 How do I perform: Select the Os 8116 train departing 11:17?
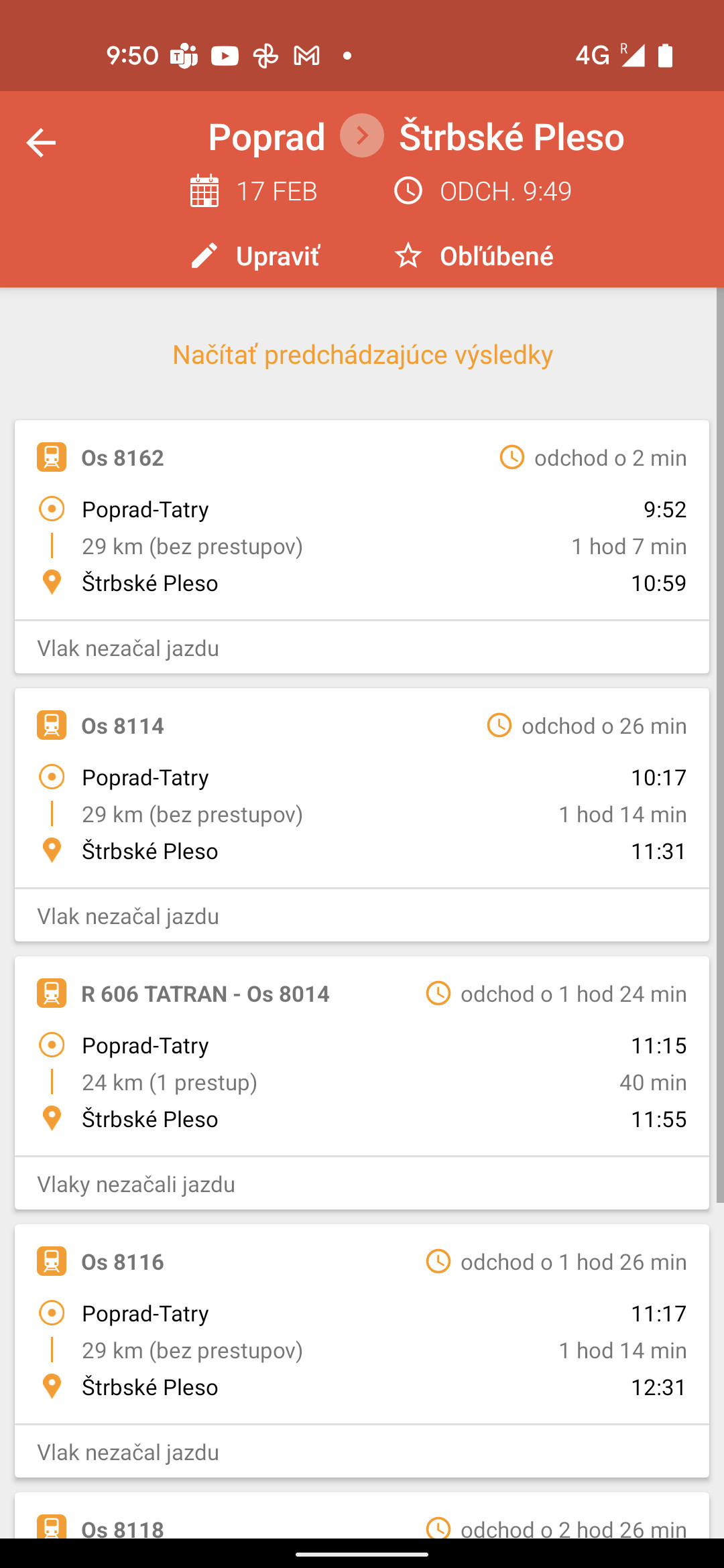coord(362,1351)
